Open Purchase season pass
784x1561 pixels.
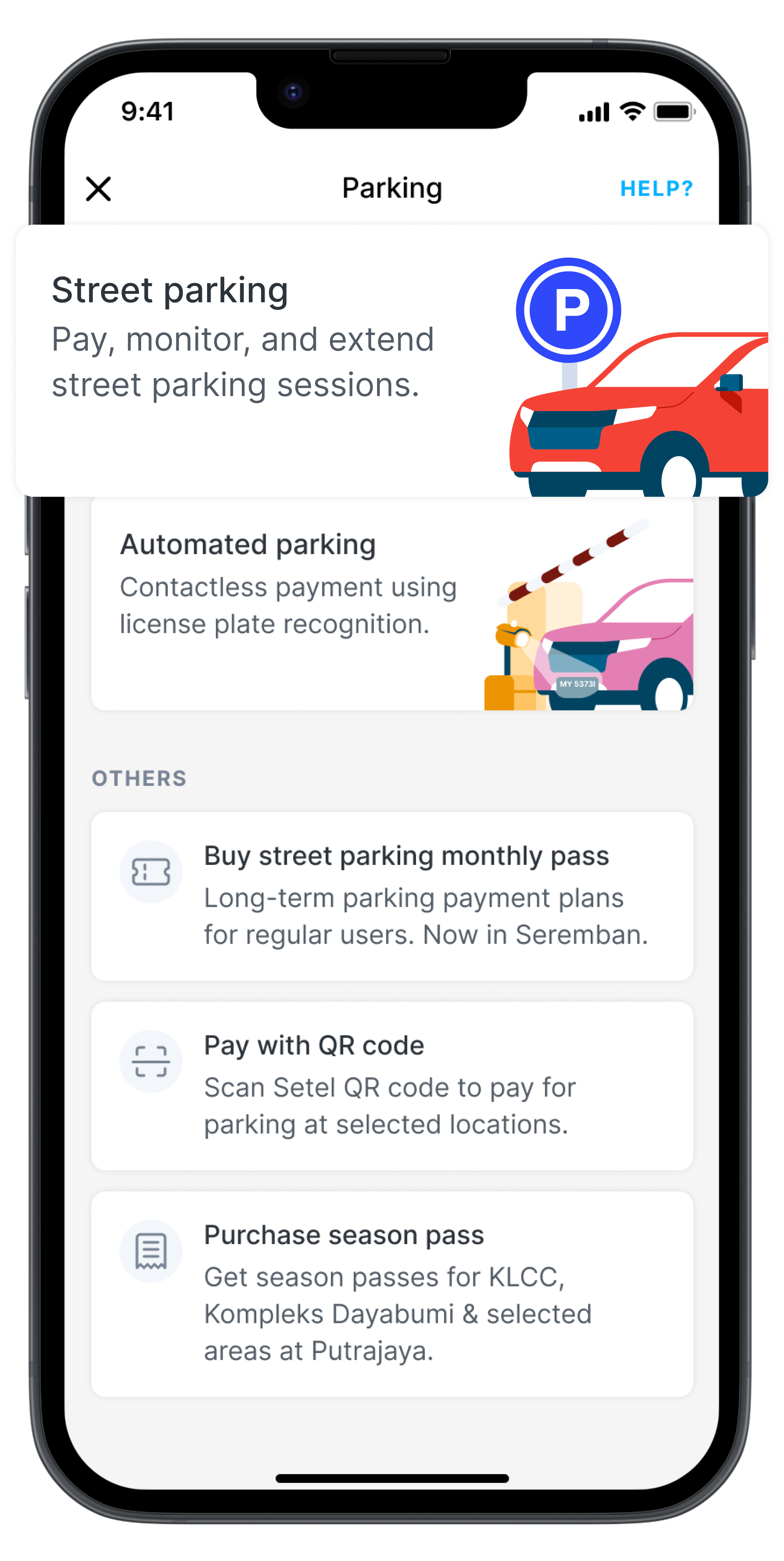[391, 1293]
